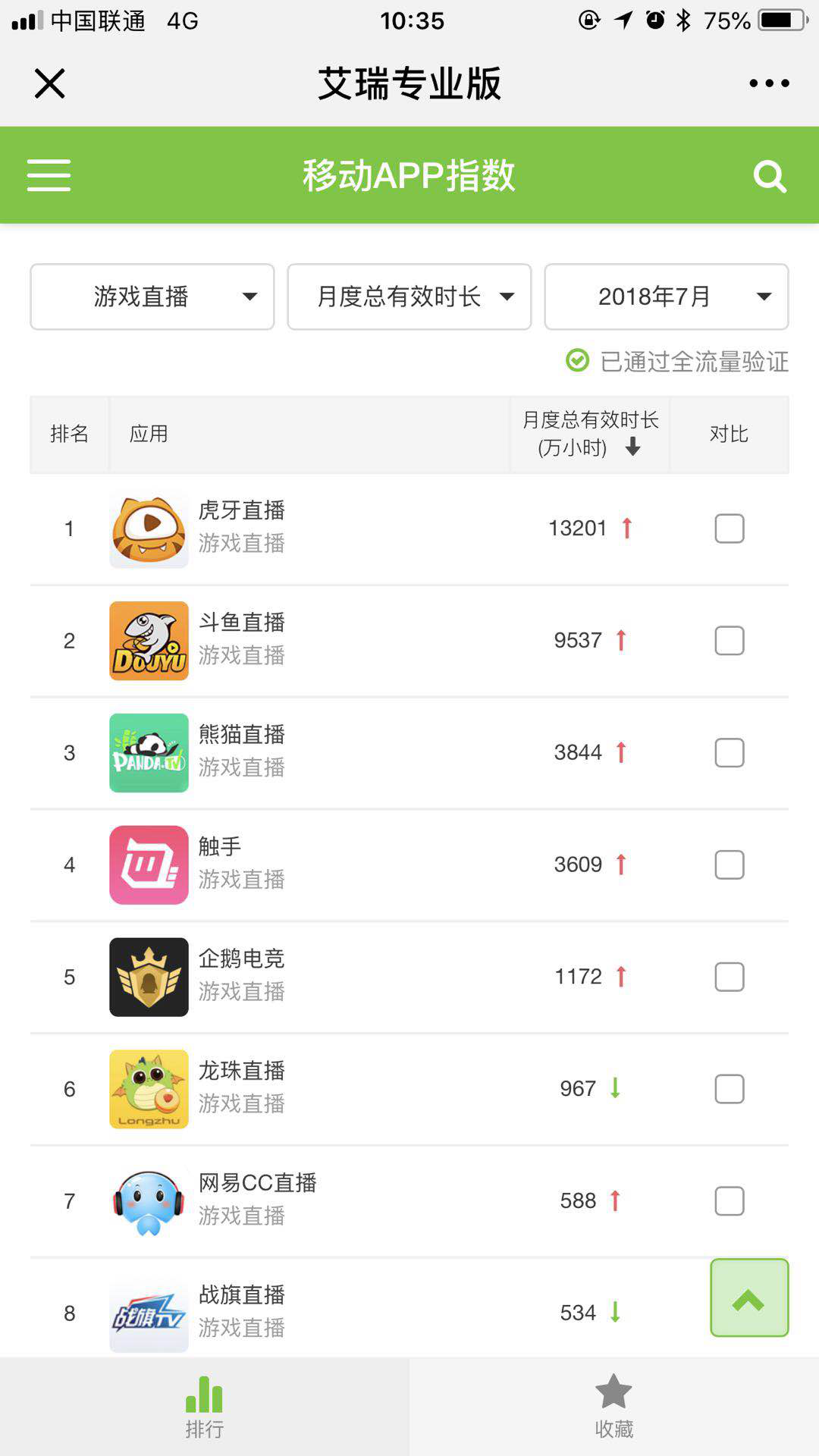Select 网易CC直播 for comparison
This screenshot has height=1456, width=819.
click(729, 1201)
